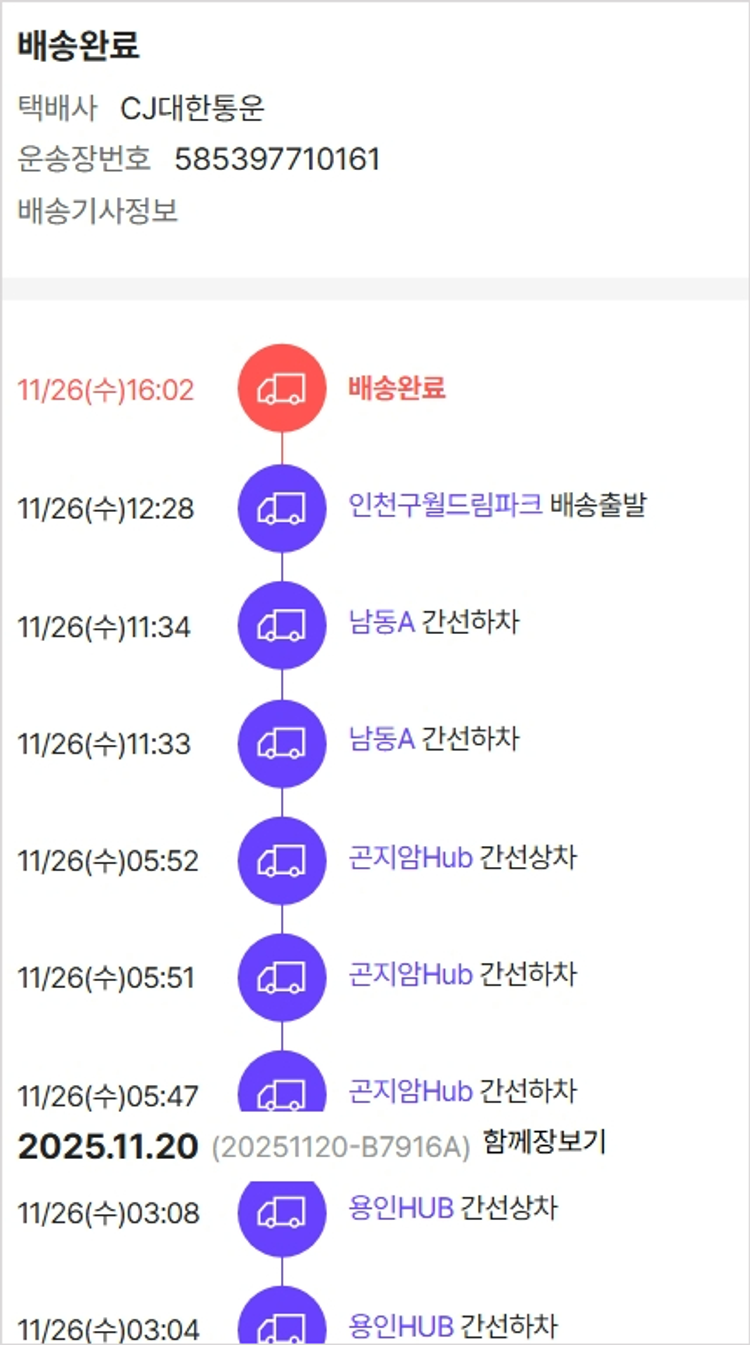Open 곤지암Hub link for 05:52 간선상차
Viewport: 750px width, 1345px height.
410,858
